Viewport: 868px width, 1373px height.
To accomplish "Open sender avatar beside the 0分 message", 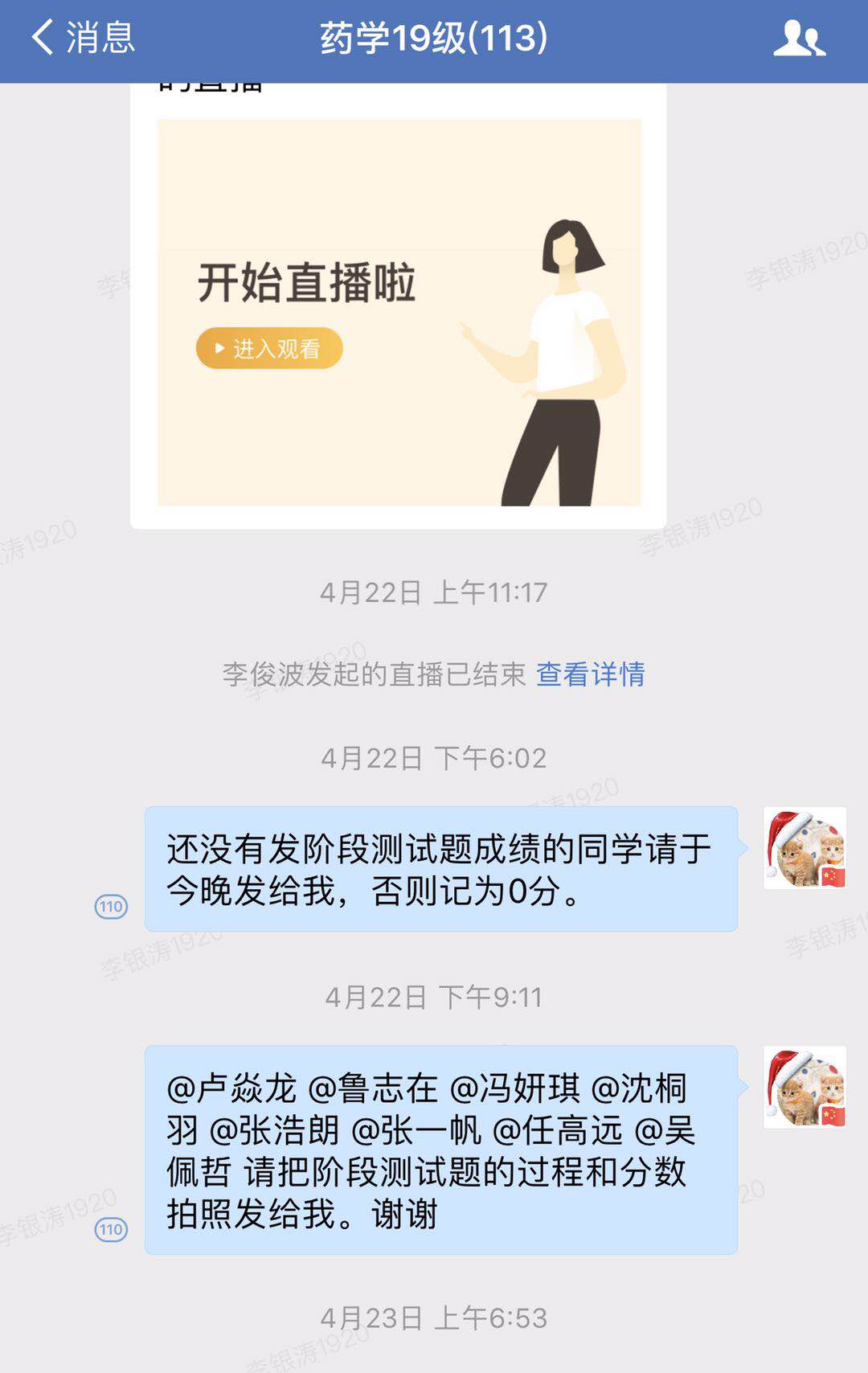I will click(805, 848).
